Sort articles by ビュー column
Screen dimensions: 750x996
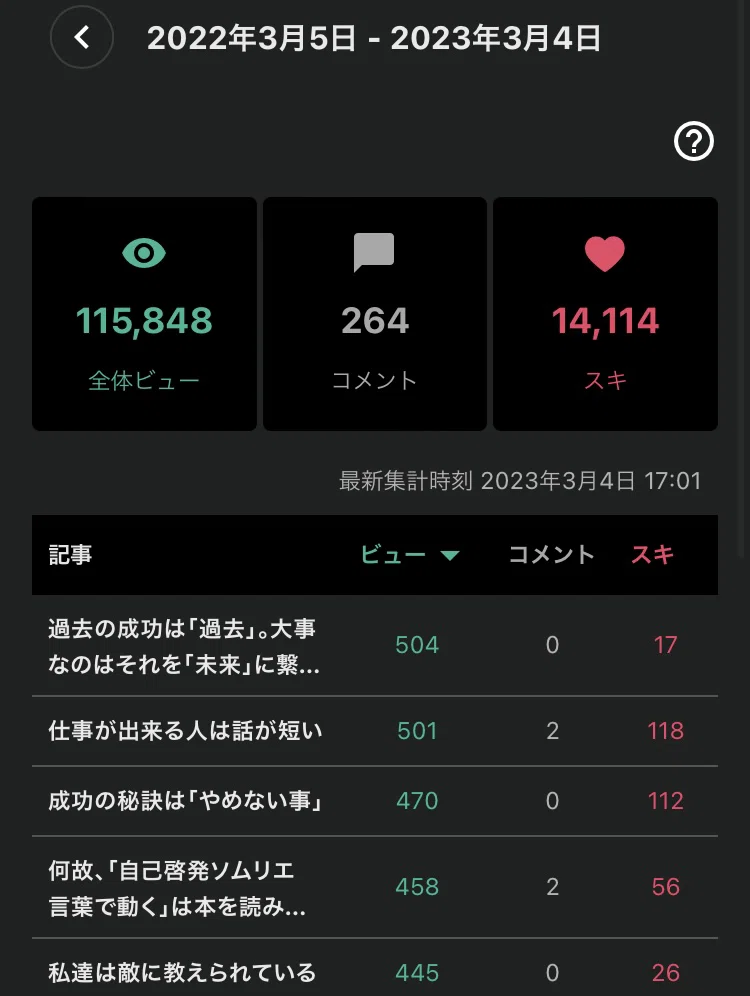click(x=410, y=555)
